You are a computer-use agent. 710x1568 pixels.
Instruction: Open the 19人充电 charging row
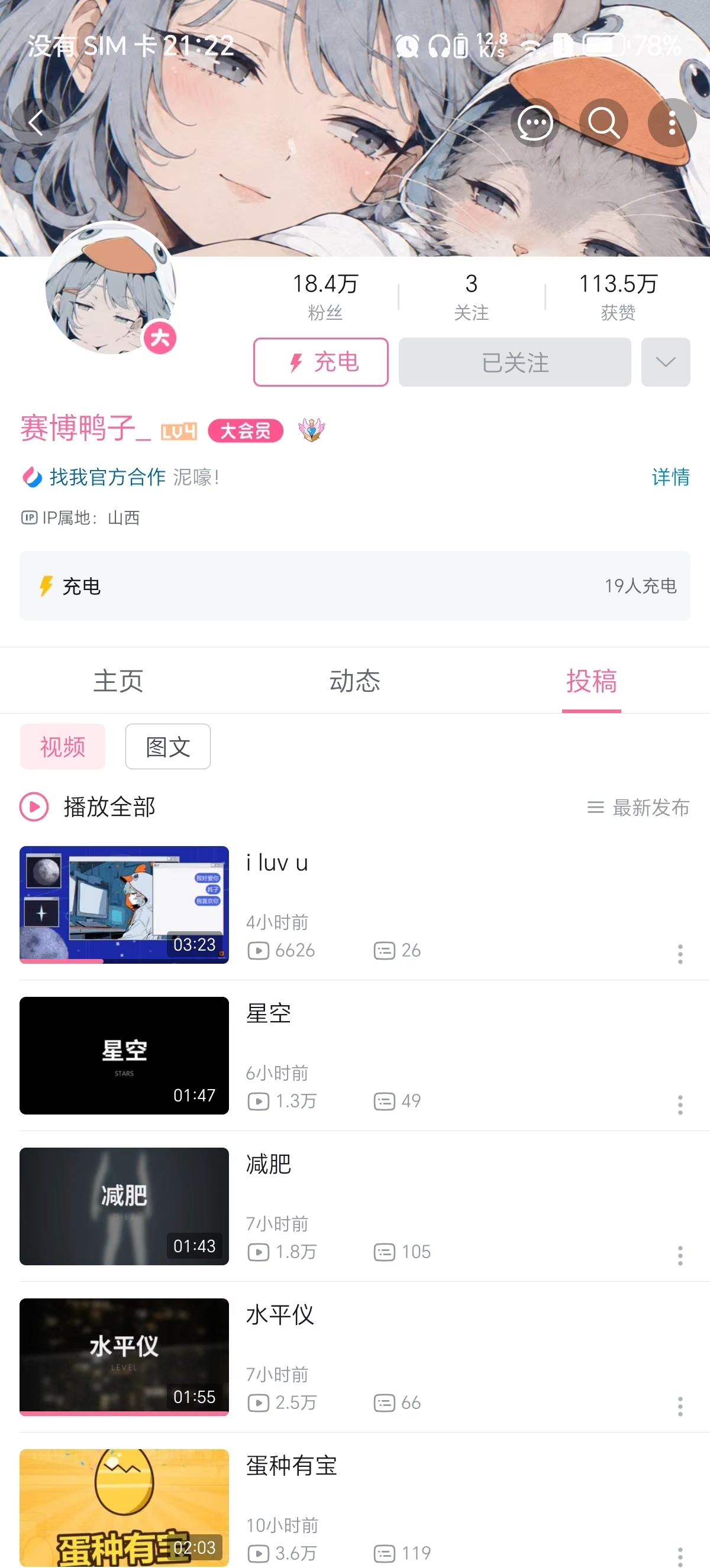pos(355,586)
